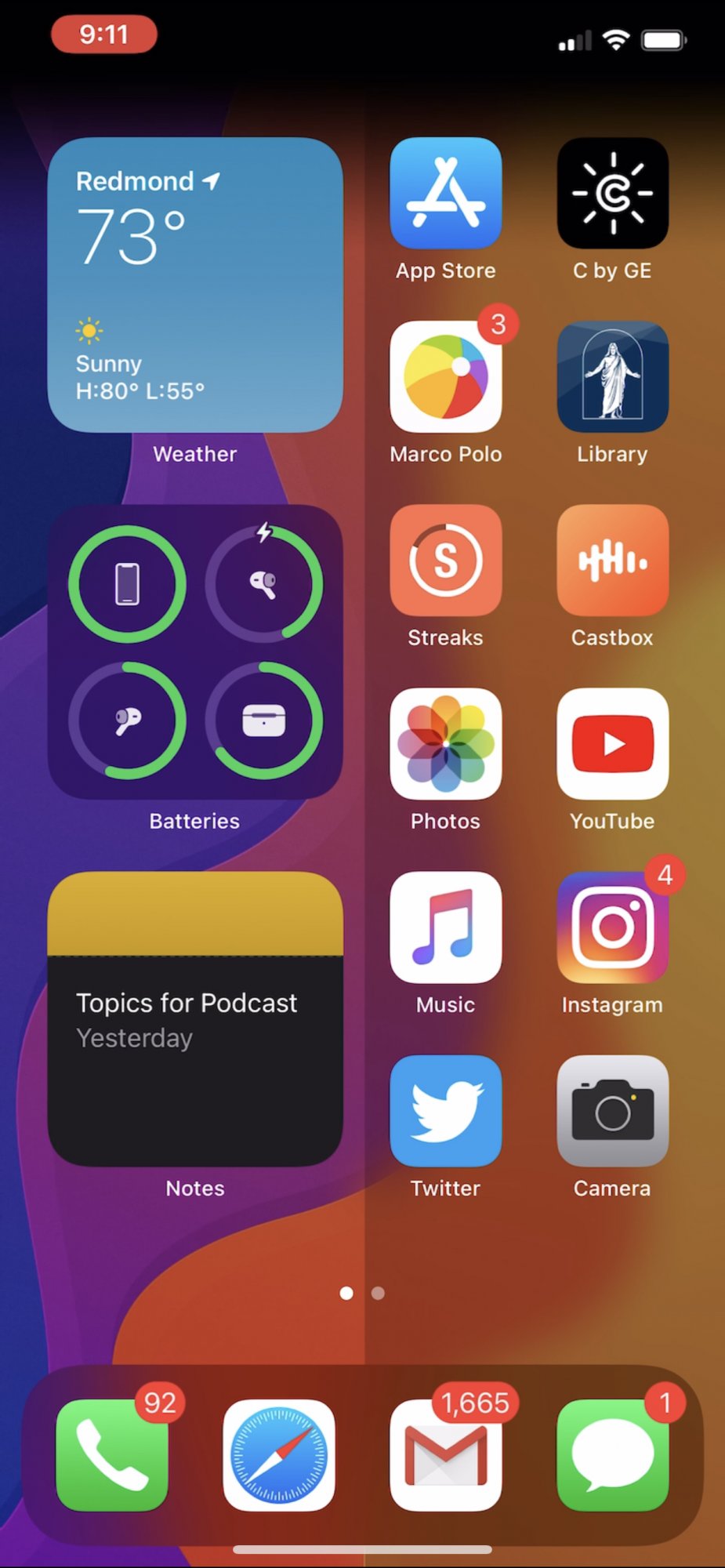Open Marco Polo app
The height and width of the screenshot is (1568, 725).
pyautogui.click(x=445, y=377)
